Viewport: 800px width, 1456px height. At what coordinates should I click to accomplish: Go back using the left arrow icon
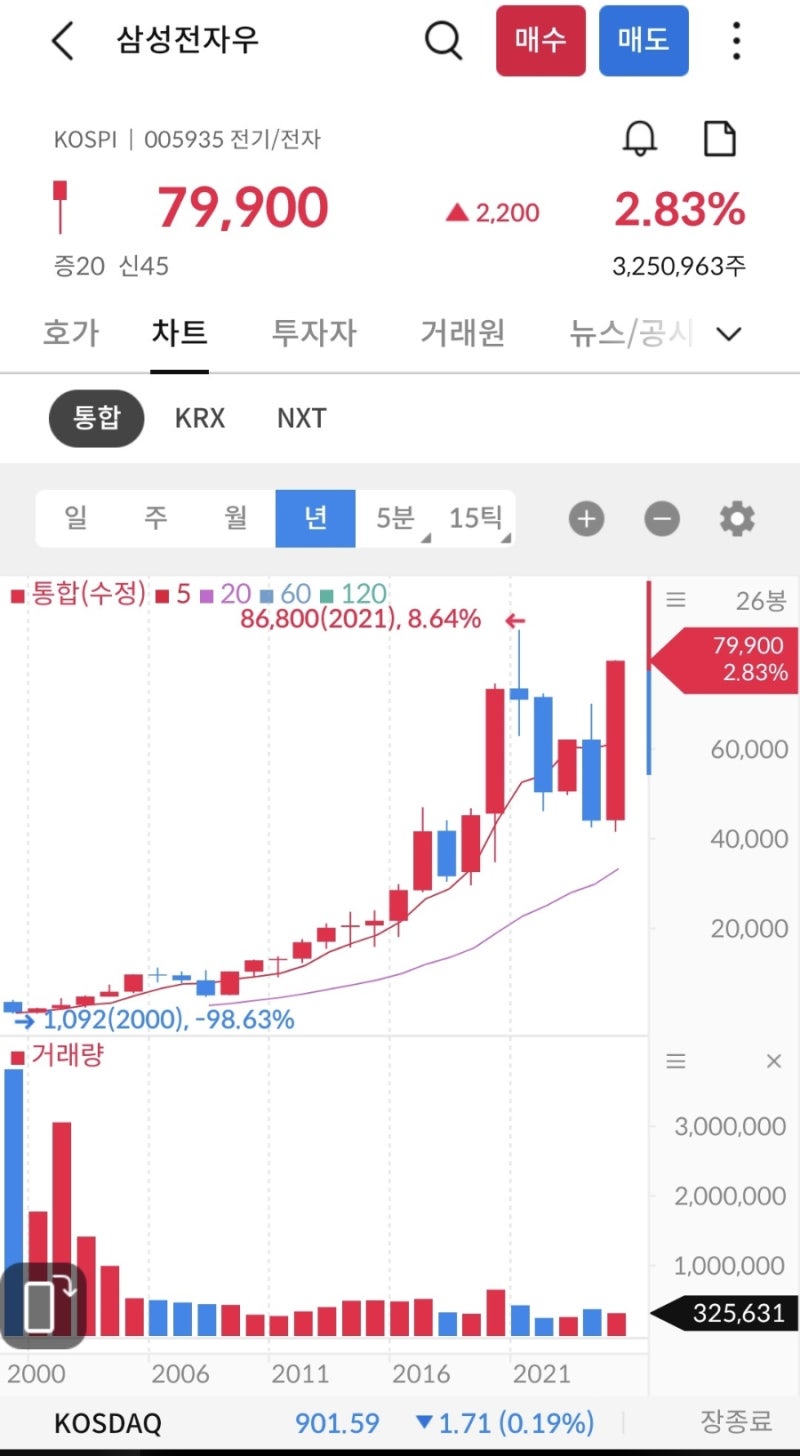62,41
